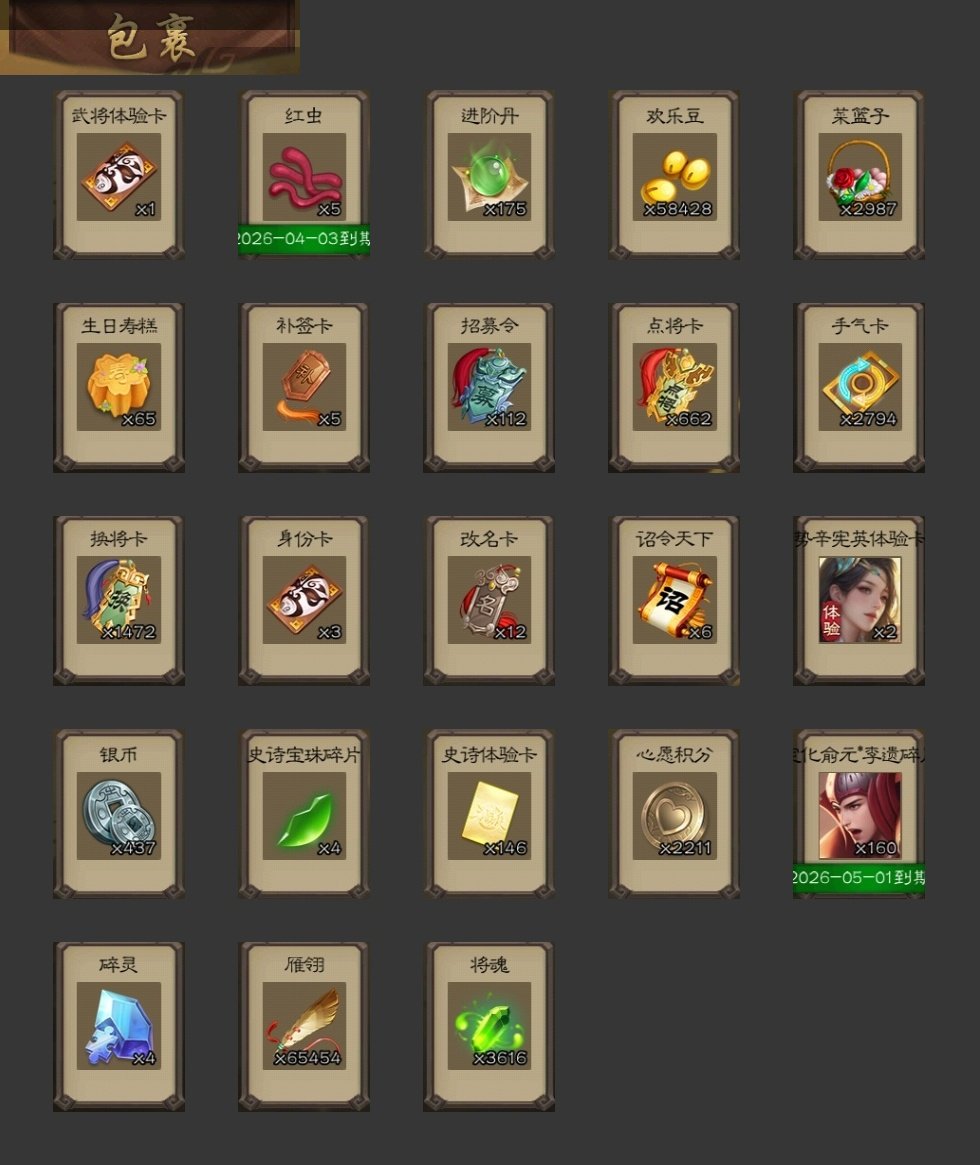The image size is (980, 1165).
Task: Select the 身份卡 item
Action: coord(304,601)
